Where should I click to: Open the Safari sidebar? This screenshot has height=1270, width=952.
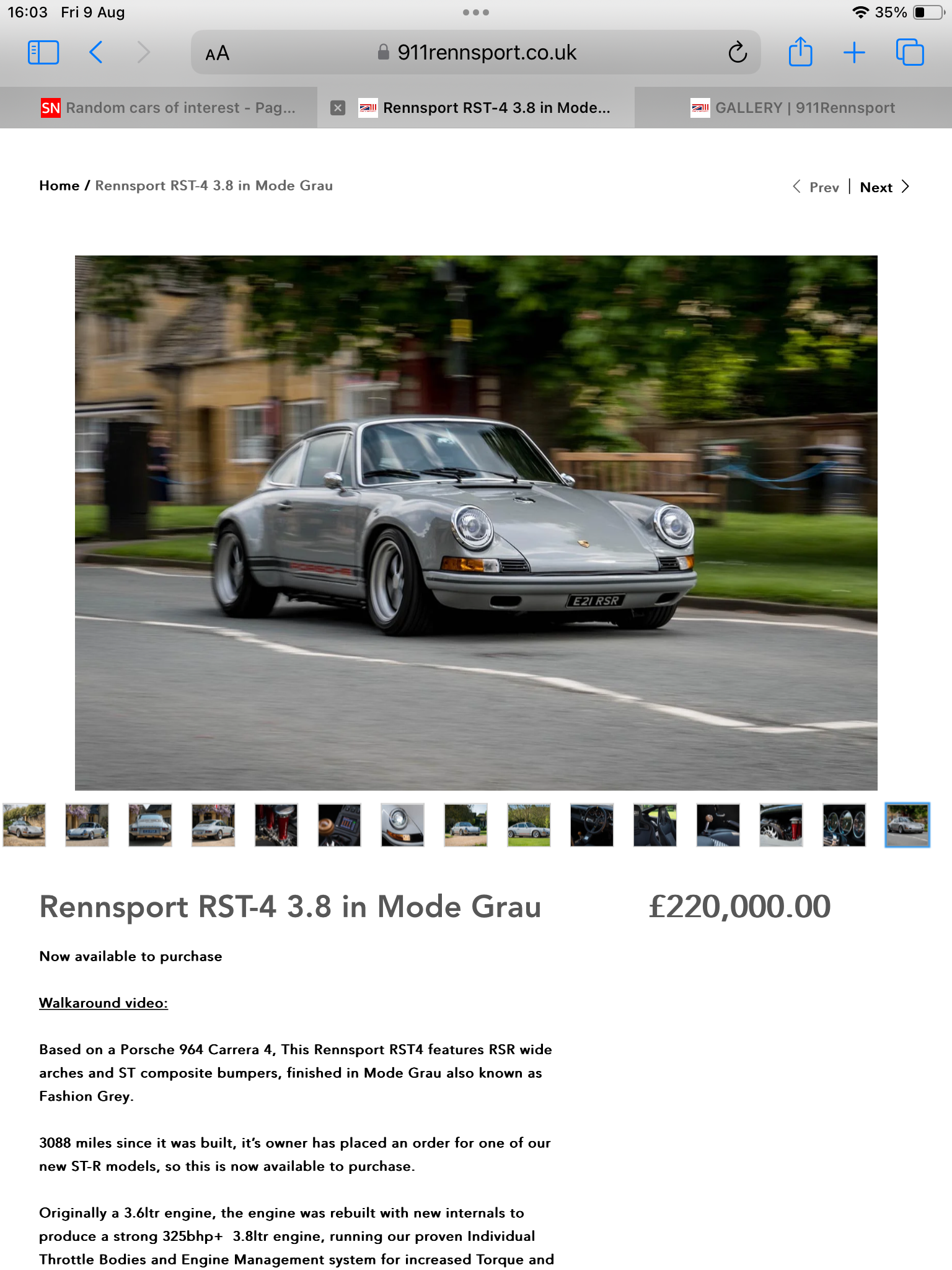(x=43, y=53)
